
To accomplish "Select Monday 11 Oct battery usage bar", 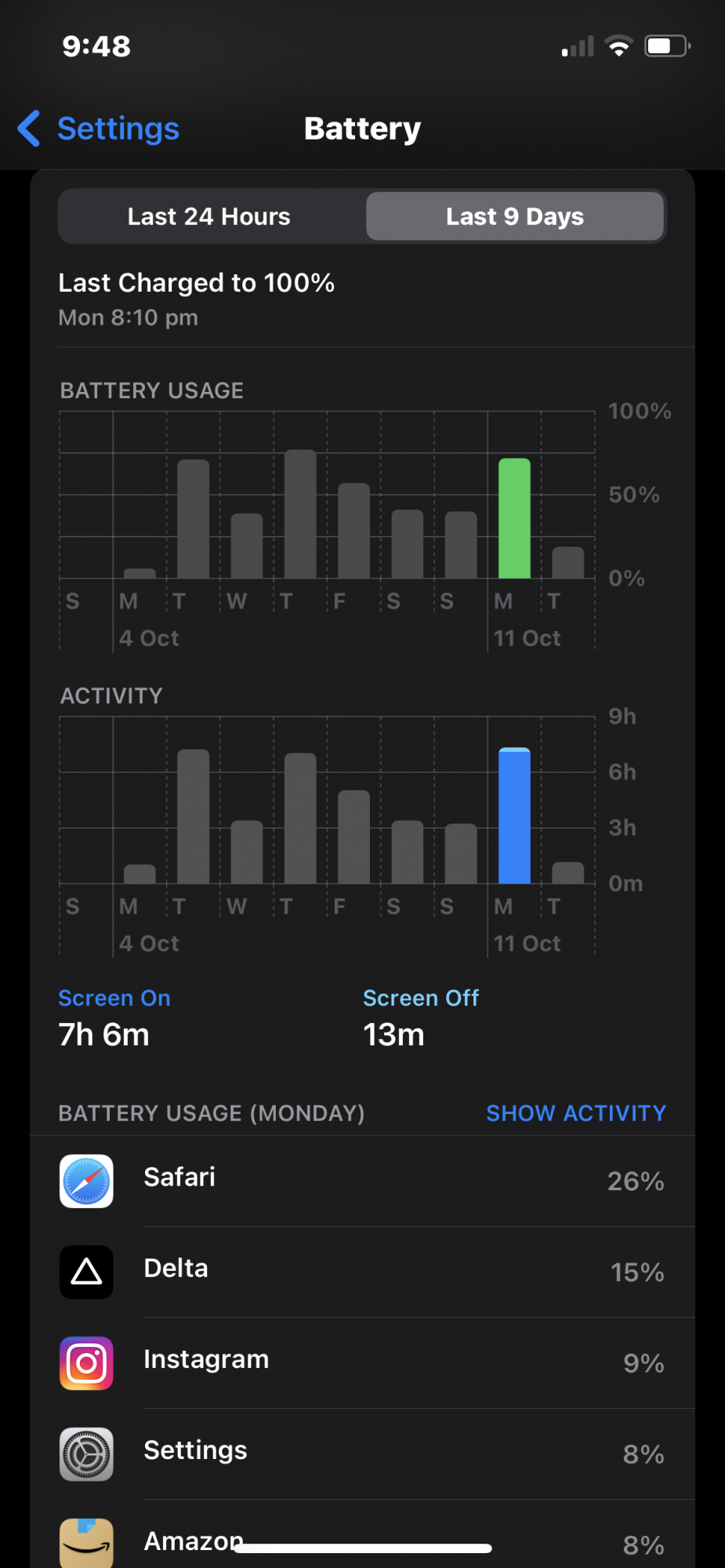I will coord(514,519).
